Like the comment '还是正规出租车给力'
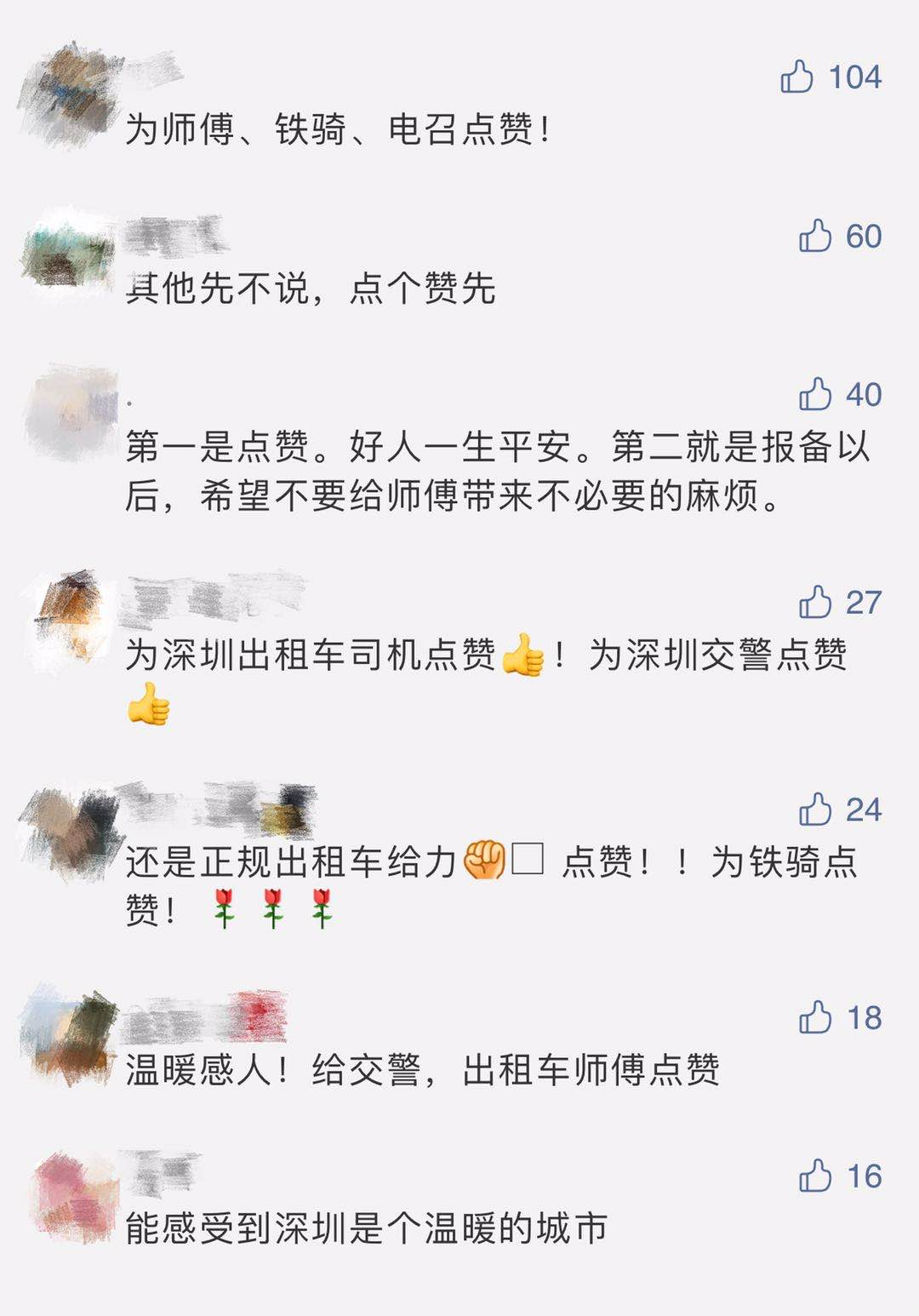919x1316 pixels. click(815, 810)
